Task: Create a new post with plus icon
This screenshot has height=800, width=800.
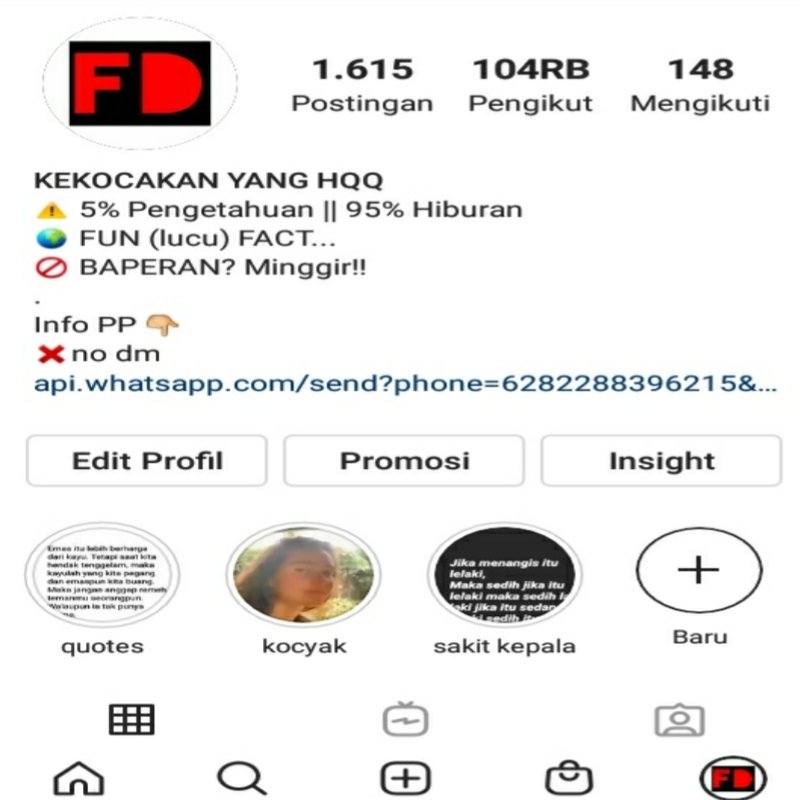Action: pyautogui.click(x=406, y=777)
